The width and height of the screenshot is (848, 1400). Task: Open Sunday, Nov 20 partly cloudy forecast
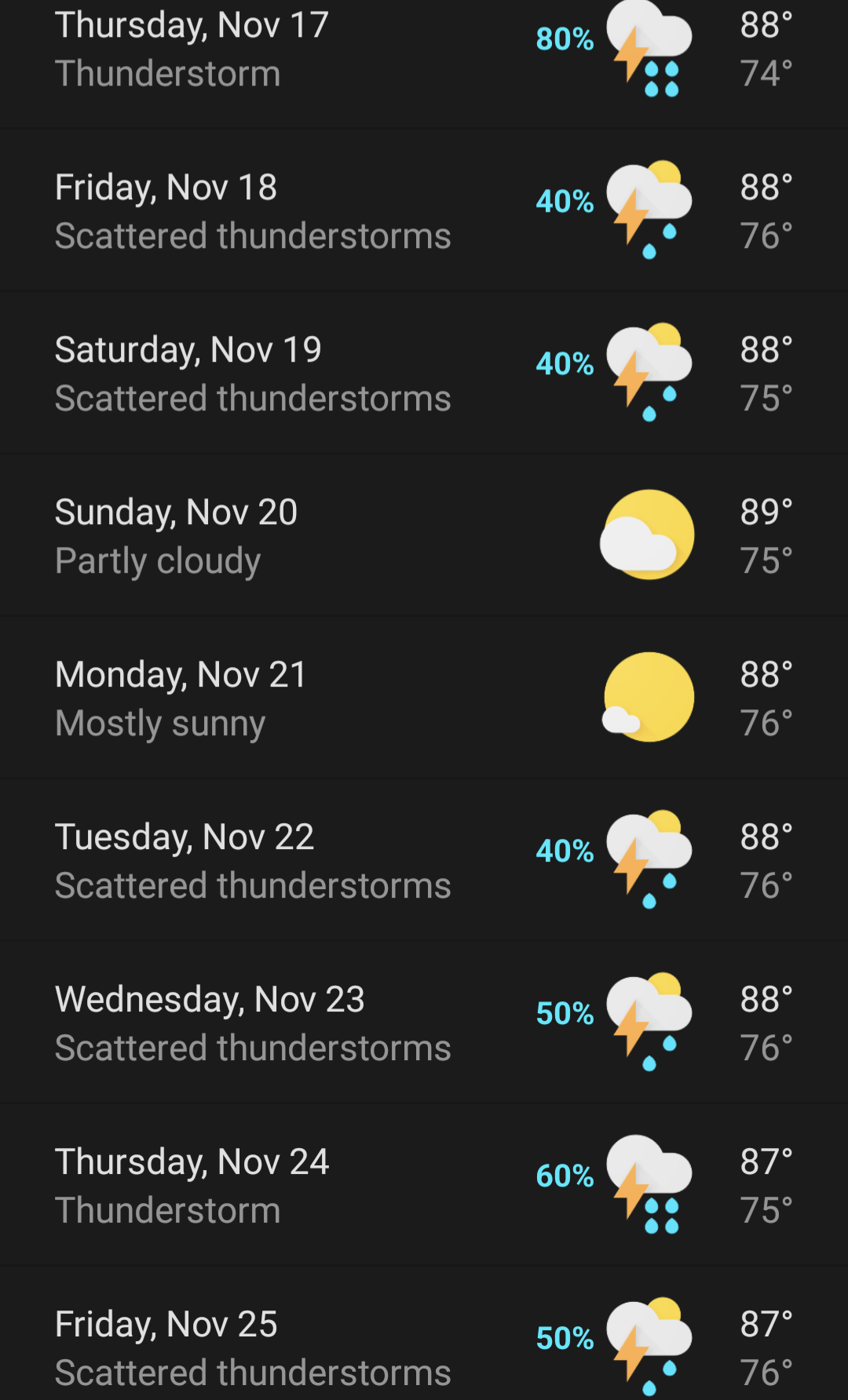pos(424,535)
